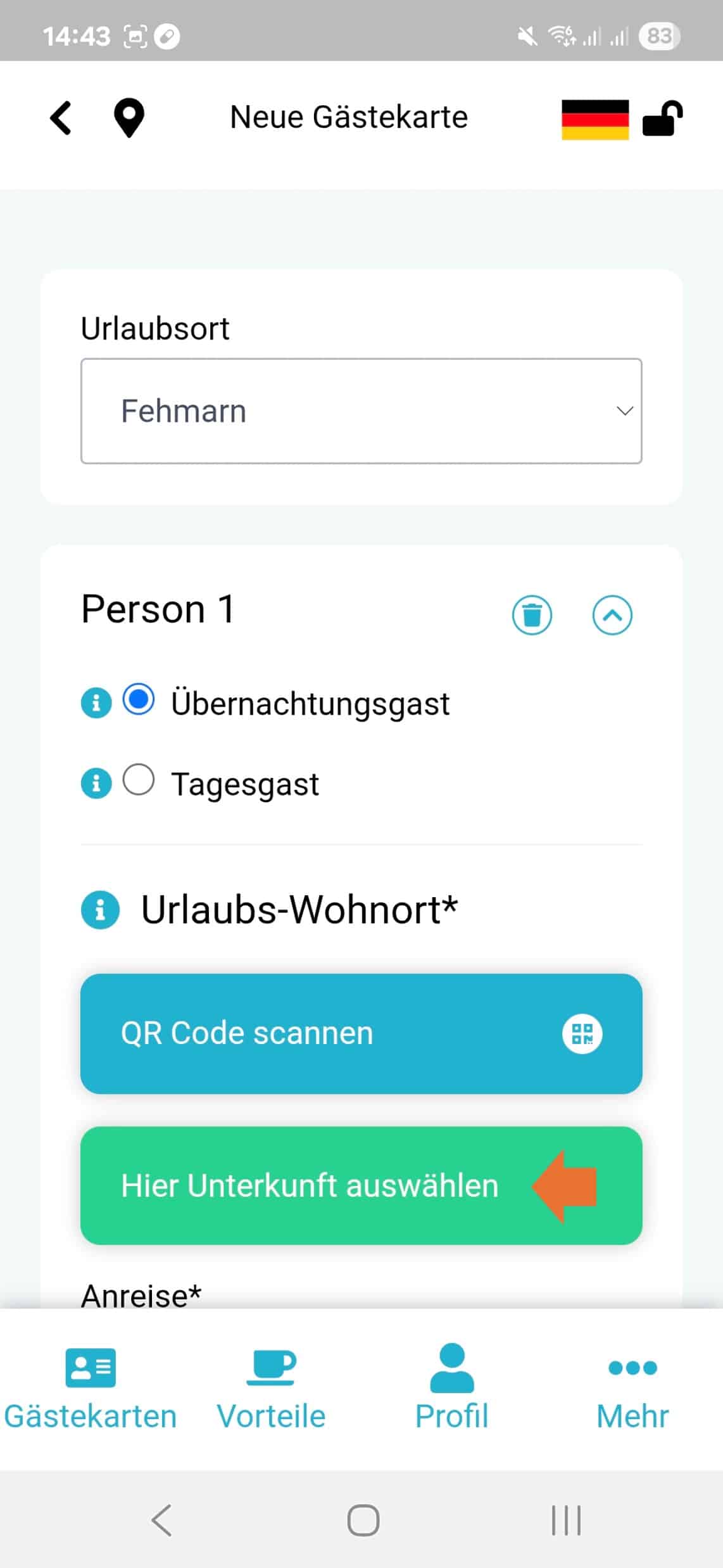Tap the German flag to change language
This screenshot has width=723, height=1568.
pyautogui.click(x=594, y=120)
